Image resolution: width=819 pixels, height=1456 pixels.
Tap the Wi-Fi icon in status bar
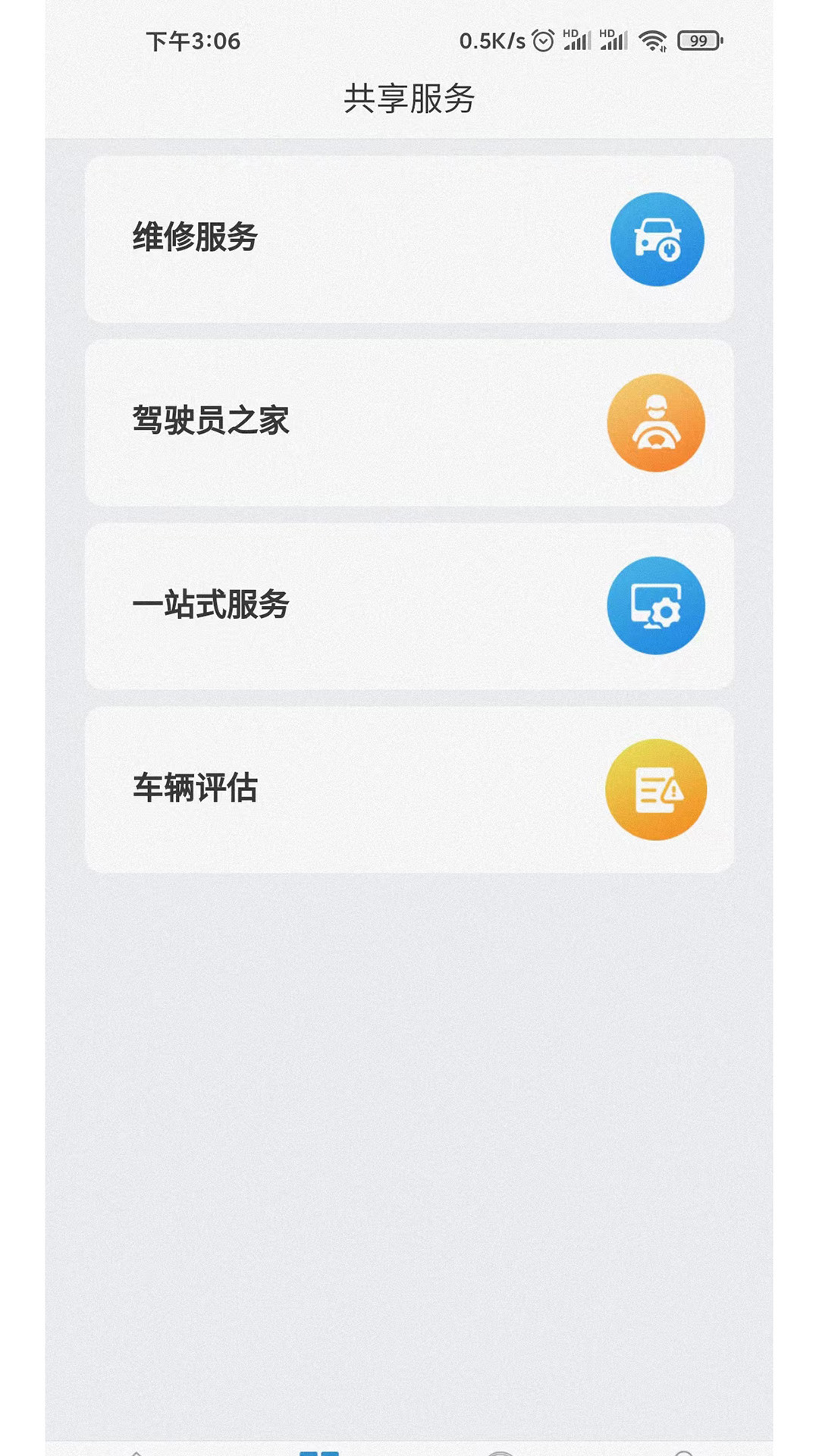(x=652, y=42)
